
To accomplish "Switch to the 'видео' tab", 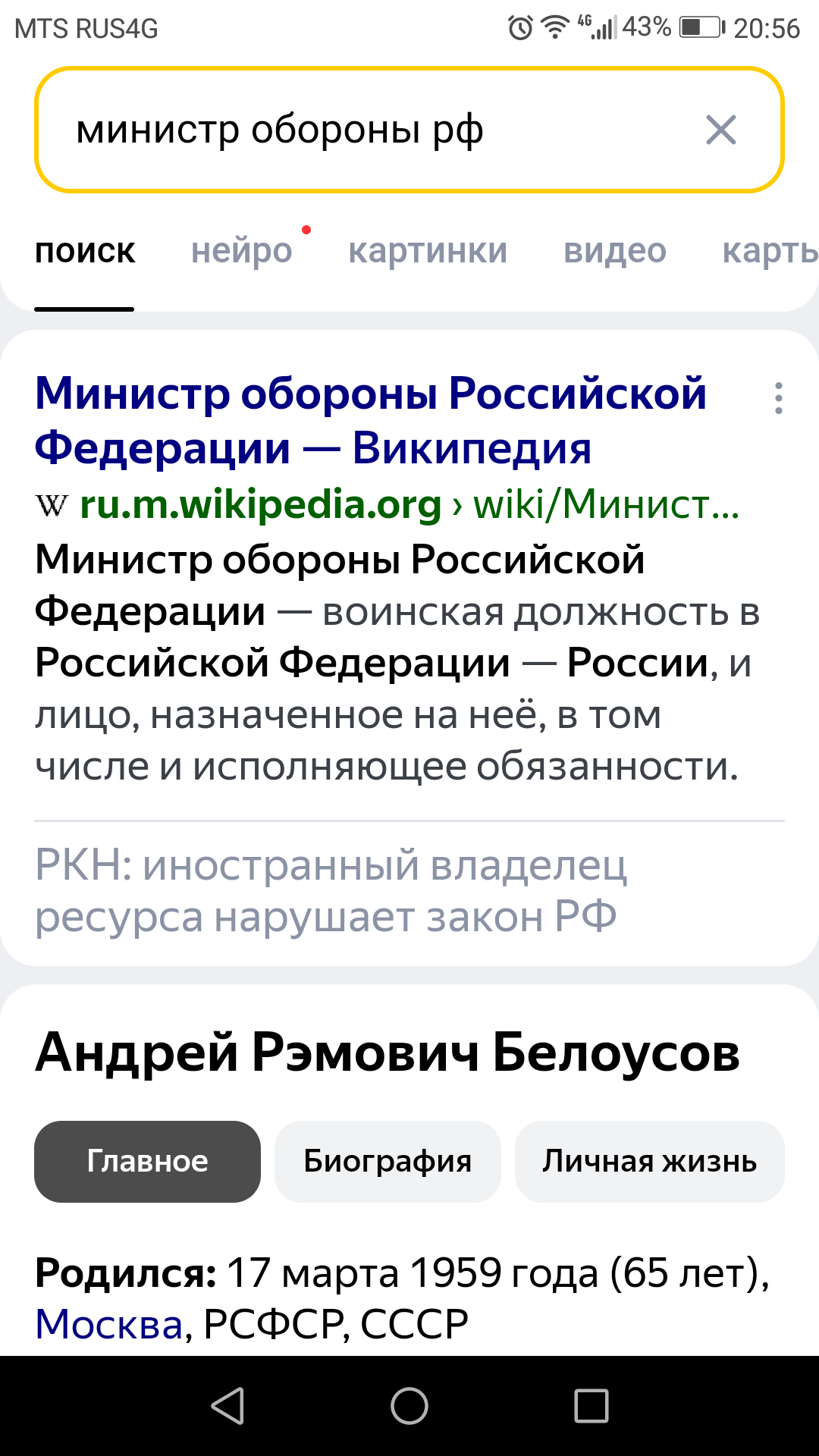I will click(x=614, y=251).
